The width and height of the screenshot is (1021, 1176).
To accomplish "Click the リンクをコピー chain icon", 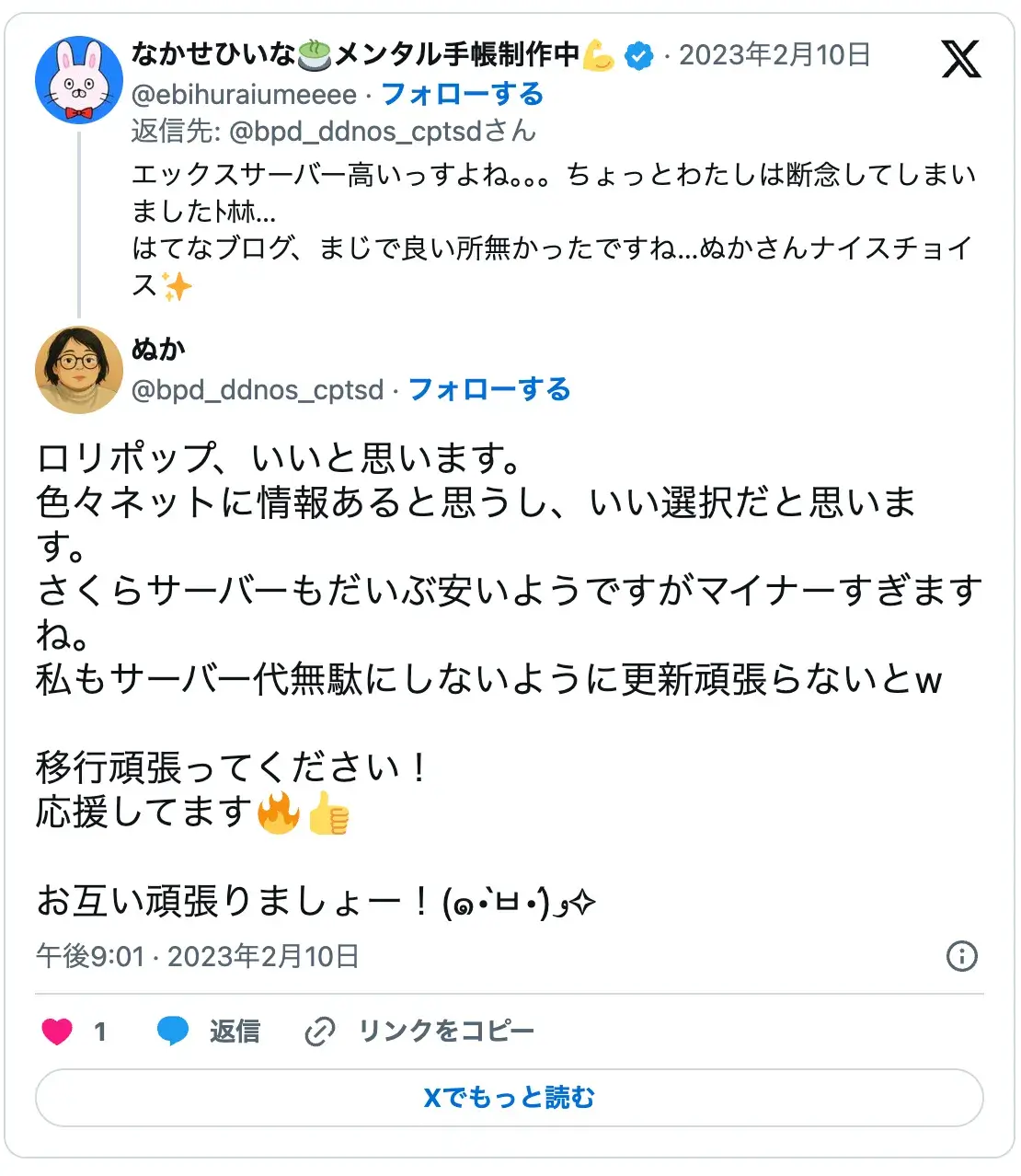I will coord(318,1031).
